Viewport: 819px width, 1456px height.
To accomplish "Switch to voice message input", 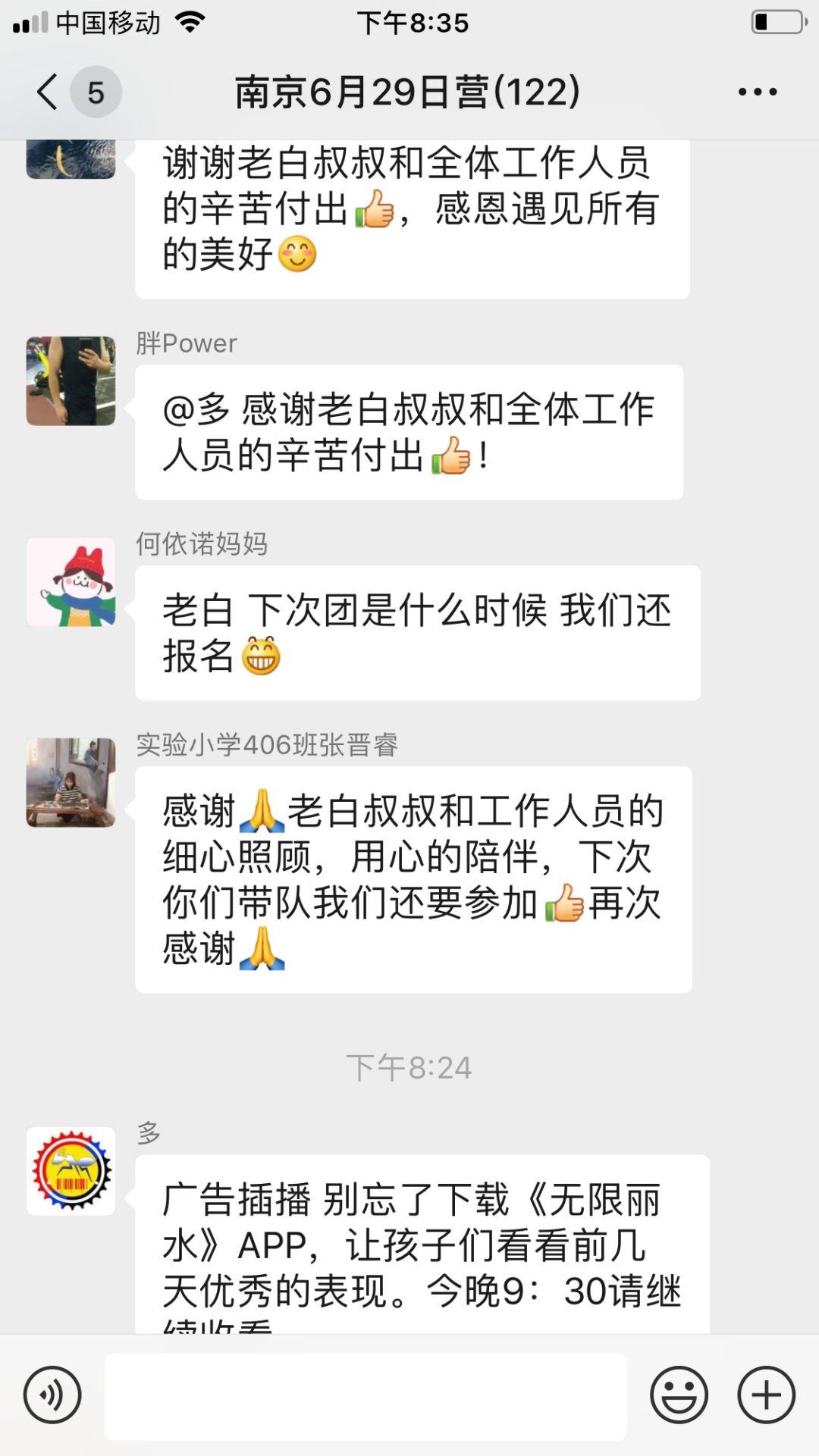I will coord(52,1395).
